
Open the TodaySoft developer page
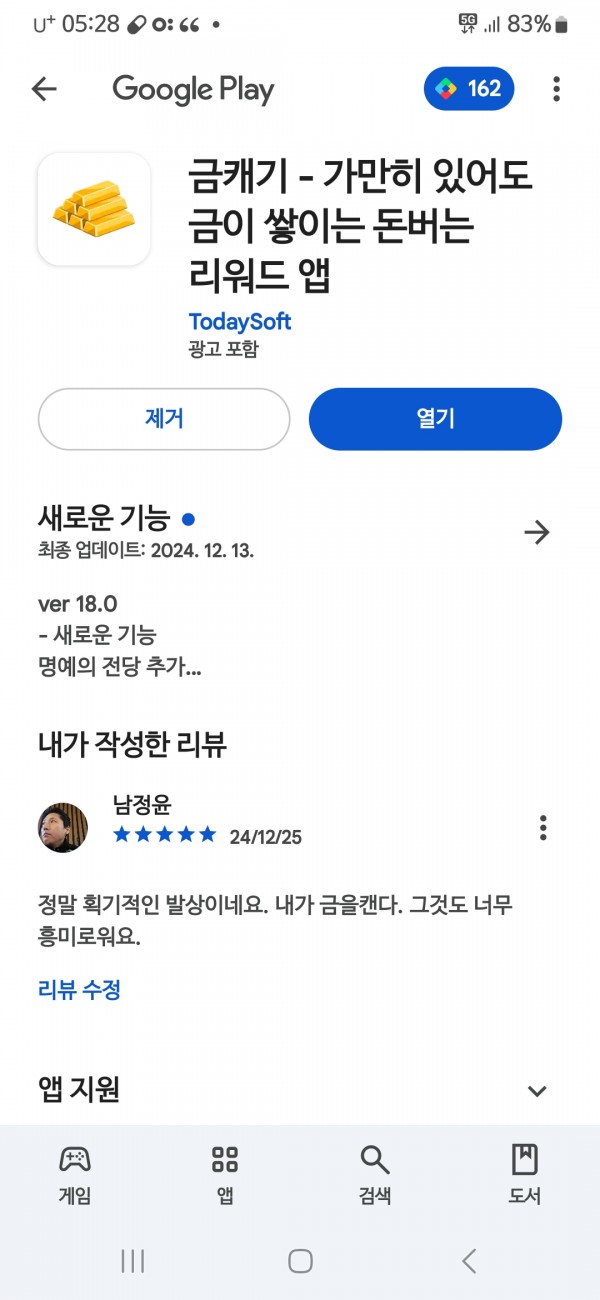tap(240, 322)
